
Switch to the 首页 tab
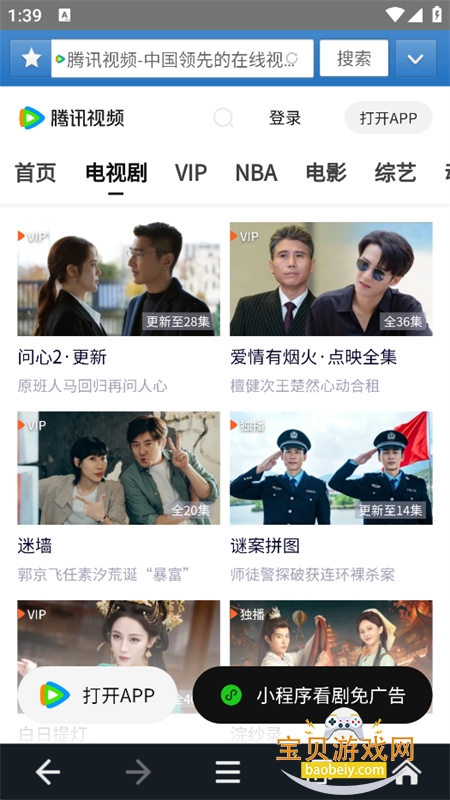(35, 173)
